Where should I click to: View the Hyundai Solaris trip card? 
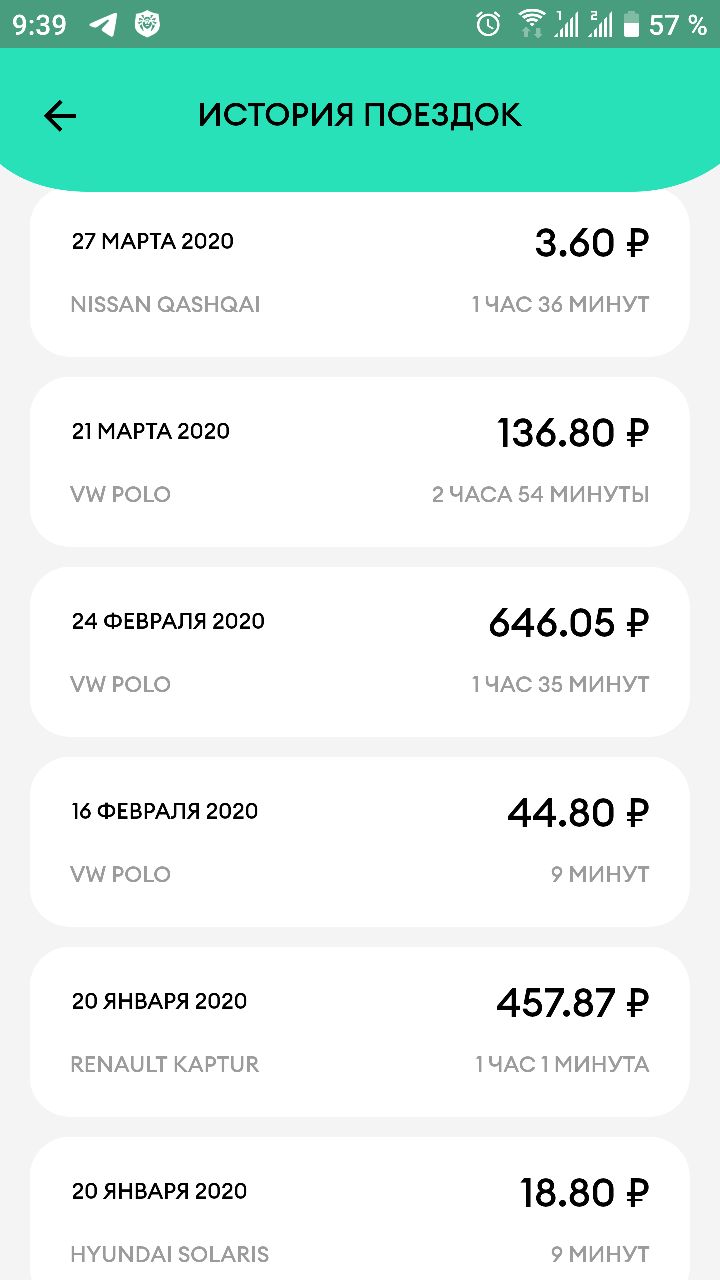click(360, 1208)
